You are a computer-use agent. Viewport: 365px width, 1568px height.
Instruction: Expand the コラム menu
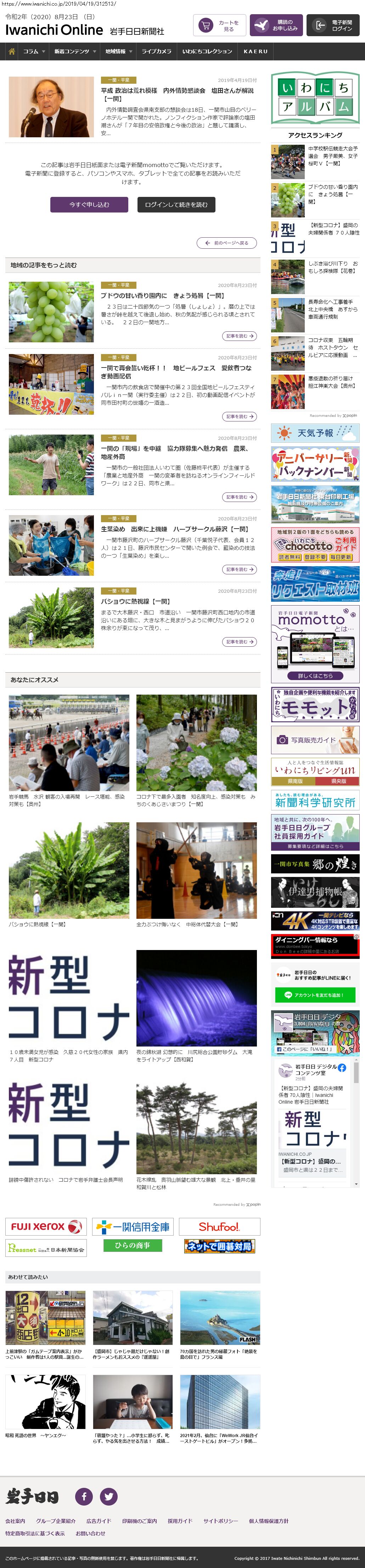[33, 51]
